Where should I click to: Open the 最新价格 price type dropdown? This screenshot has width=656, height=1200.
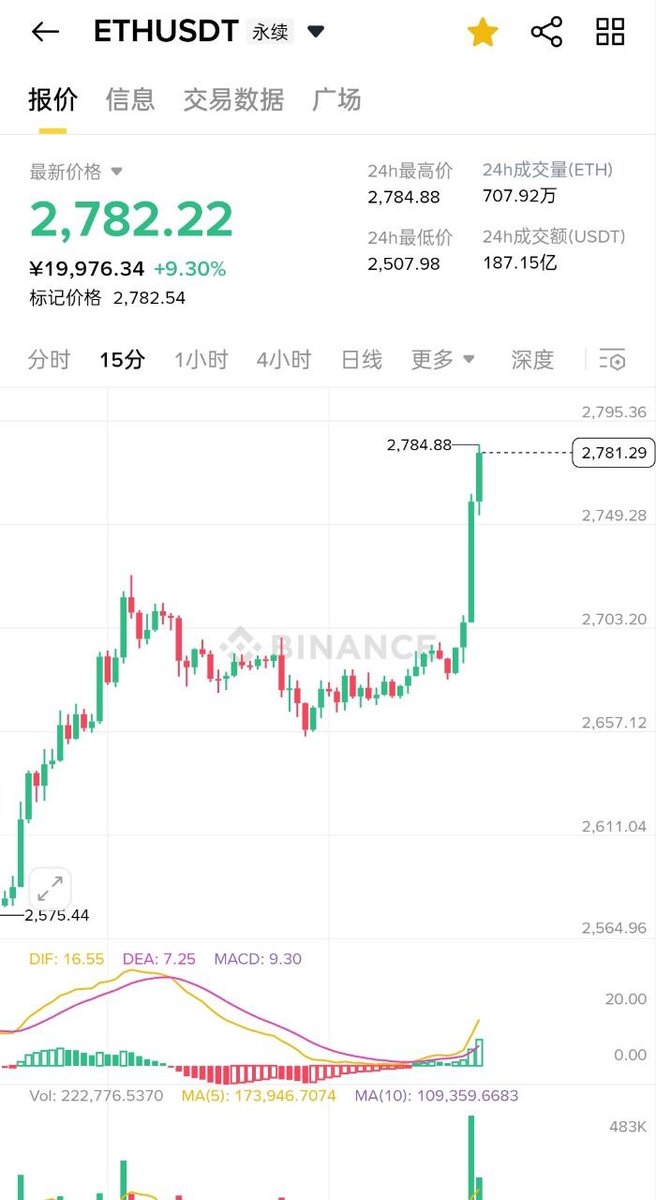click(116, 172)
